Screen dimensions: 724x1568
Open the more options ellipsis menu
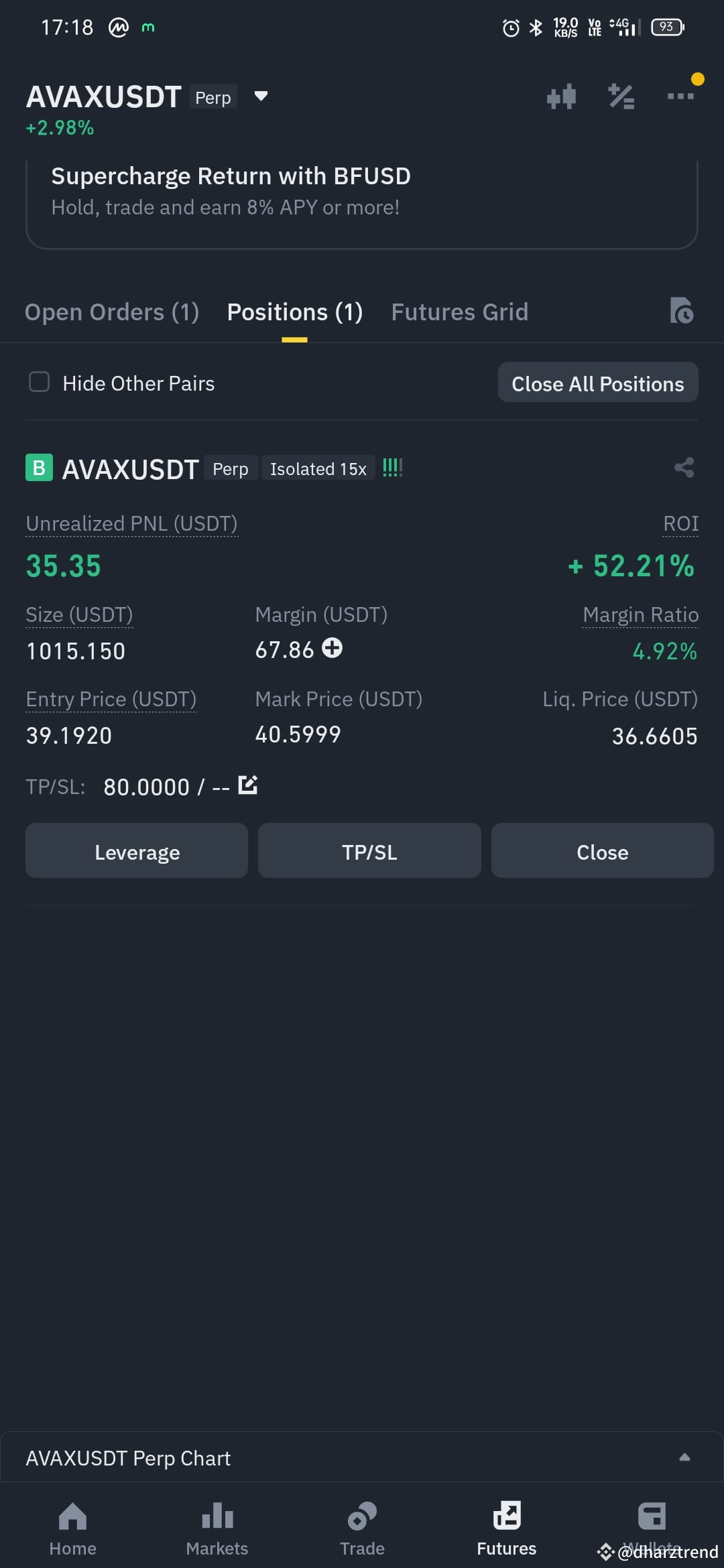click(680, 96)
